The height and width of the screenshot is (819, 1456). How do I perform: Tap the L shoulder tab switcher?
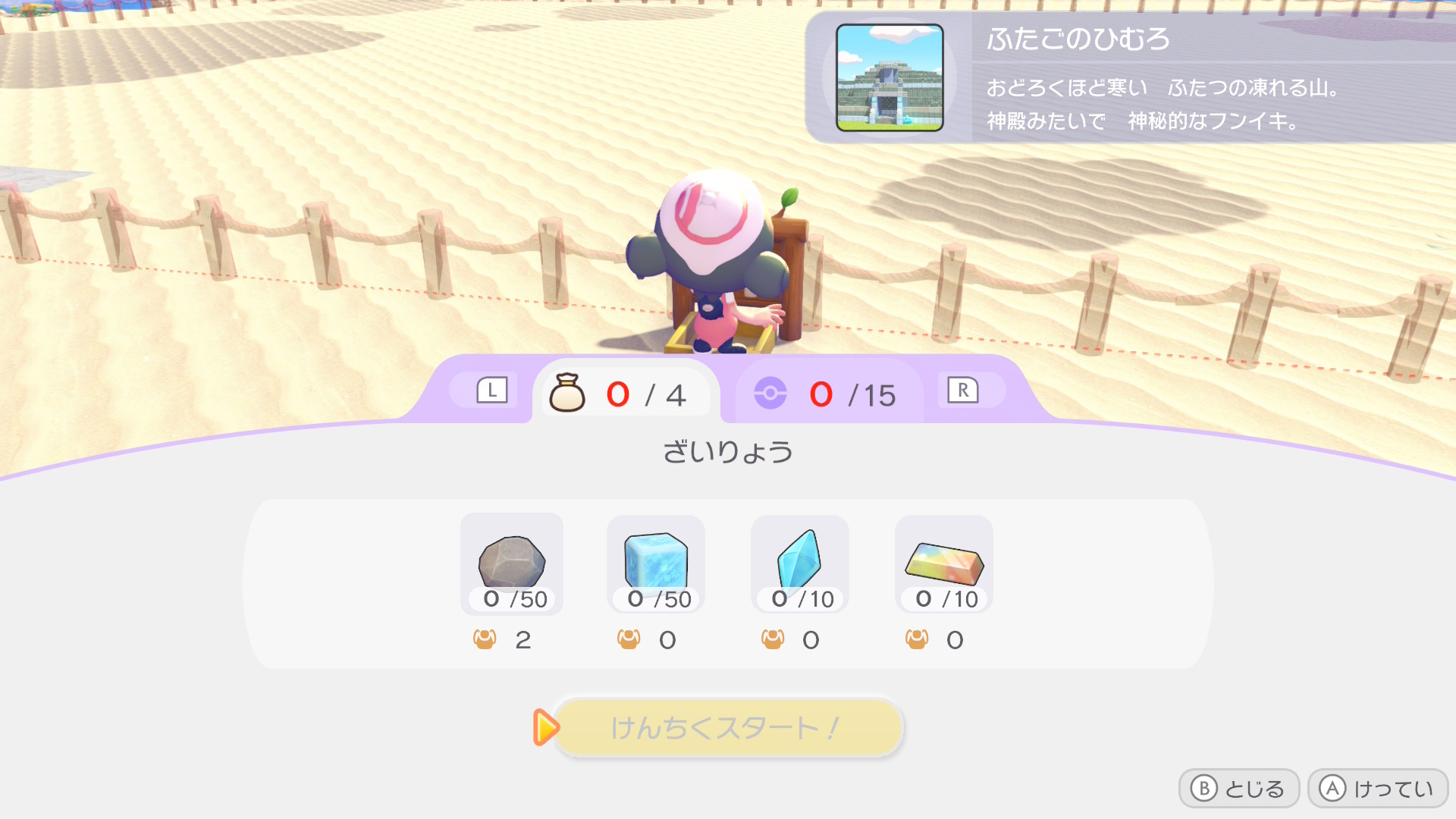click(x=491, y=391)
